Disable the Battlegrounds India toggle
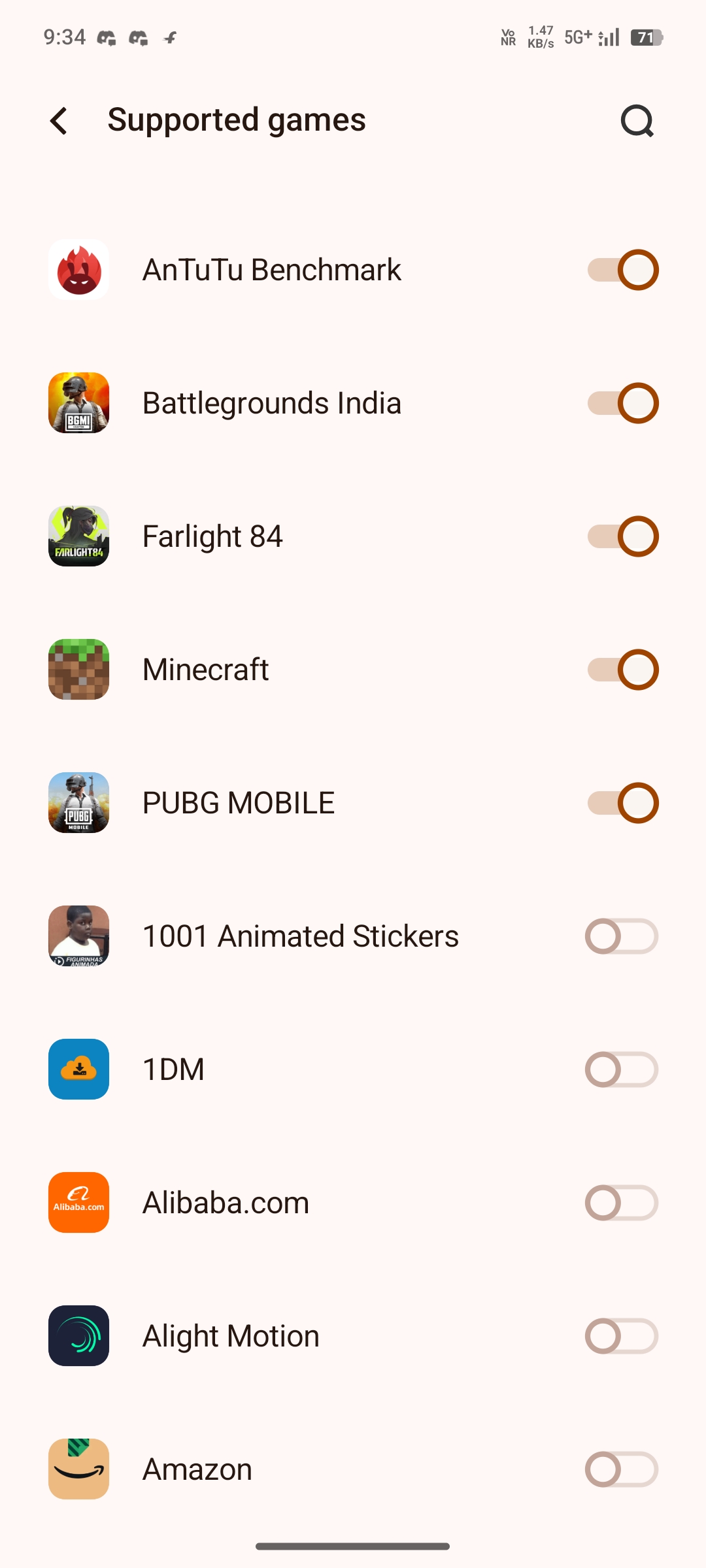This screenshot has height=1568, width=706. 622,403
